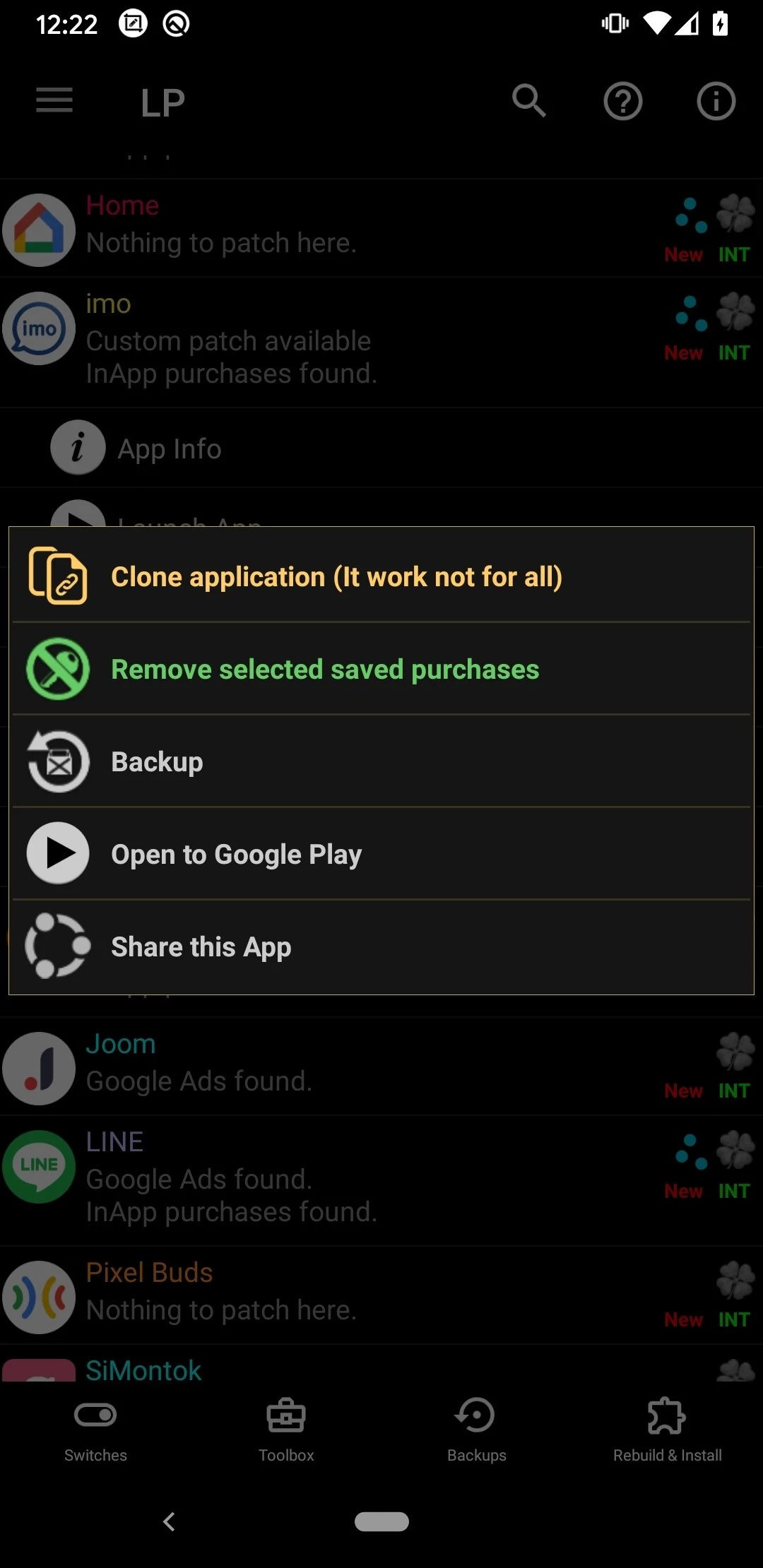The height and width of the screenshot is (1568, 763).
Task: Open the info icon in toolbar
Action: click(716, 101)
